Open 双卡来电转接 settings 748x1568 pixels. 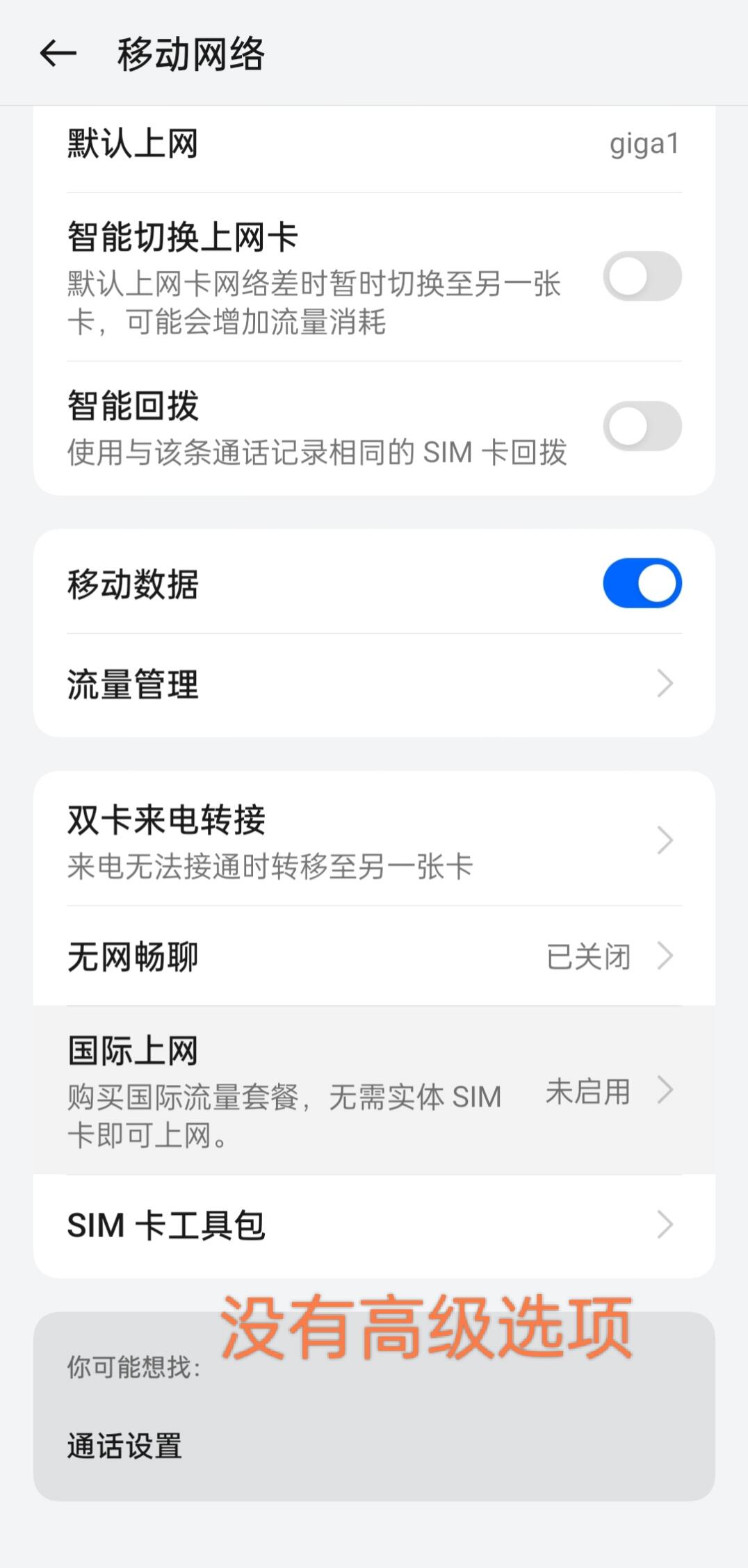(x=374, y=840)
